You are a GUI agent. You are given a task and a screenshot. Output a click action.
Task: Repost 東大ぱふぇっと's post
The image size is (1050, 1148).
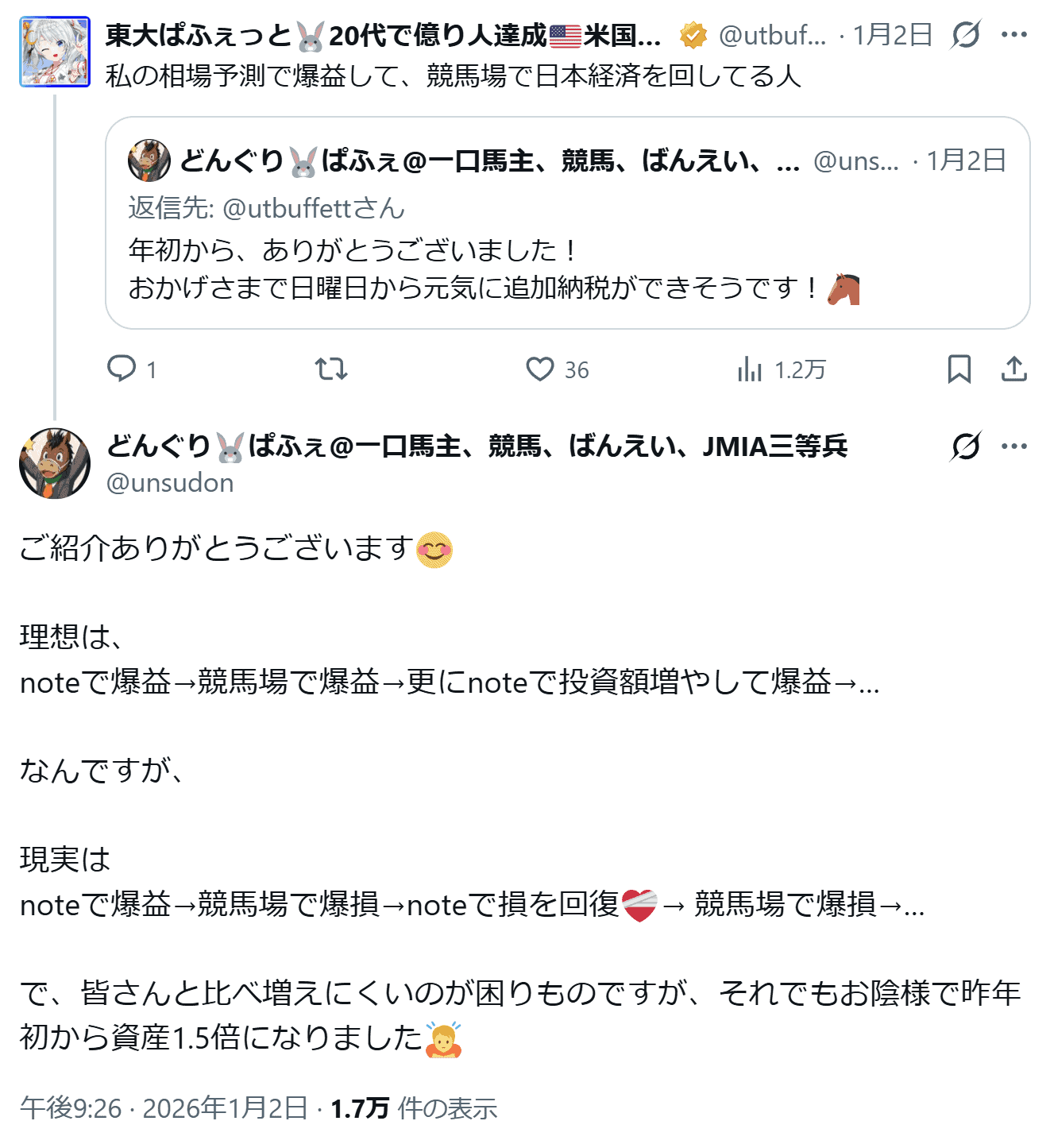pyautogui.click(x=330, y=369)
